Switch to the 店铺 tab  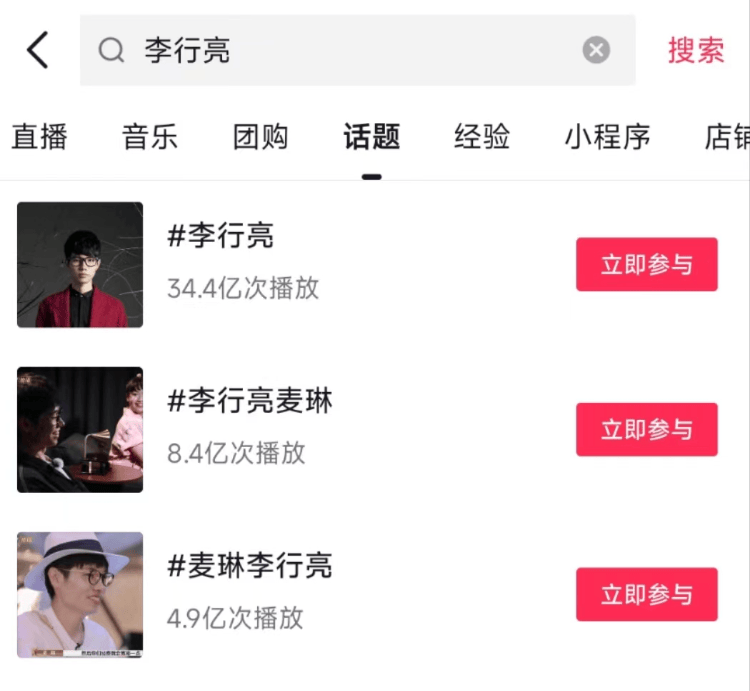(x=727, y=137)
